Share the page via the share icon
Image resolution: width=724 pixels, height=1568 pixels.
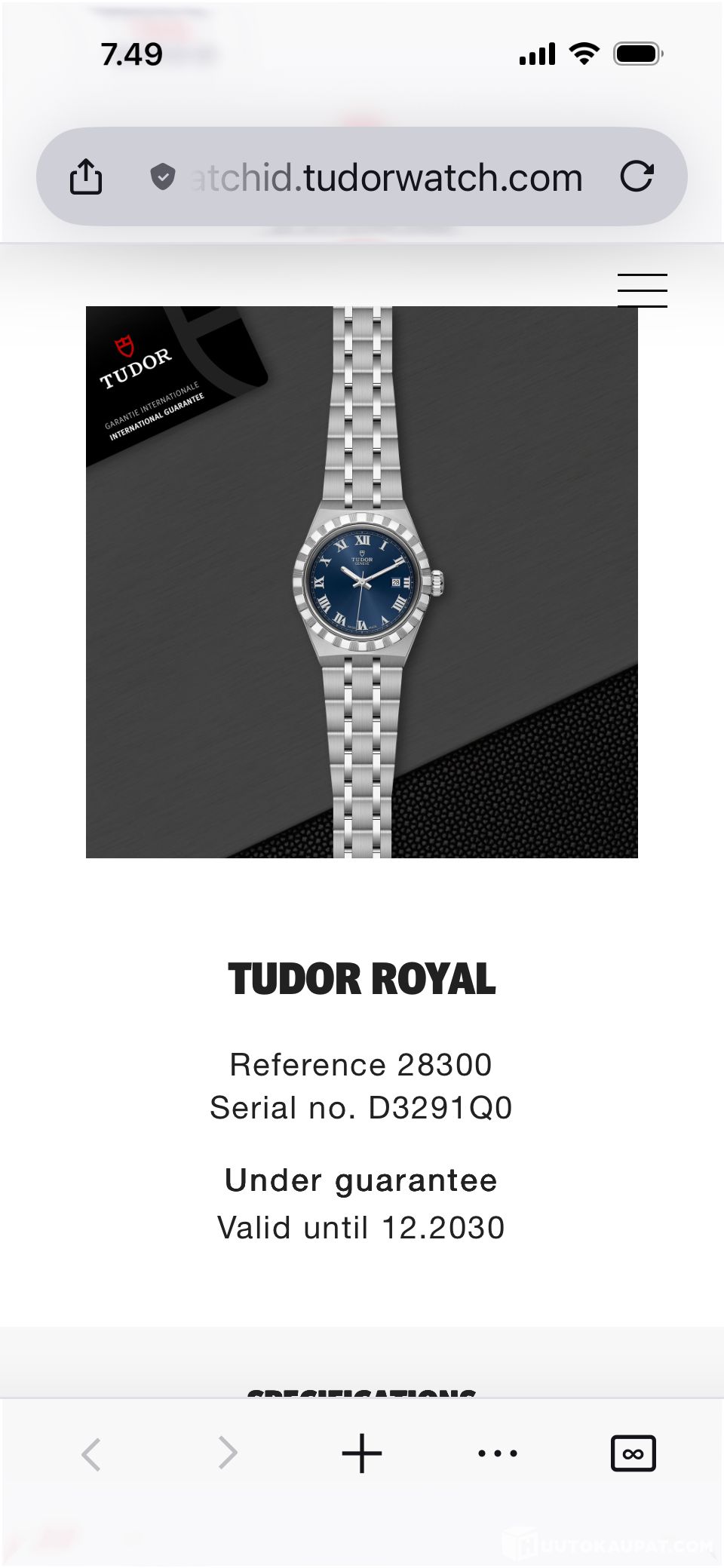86,176
